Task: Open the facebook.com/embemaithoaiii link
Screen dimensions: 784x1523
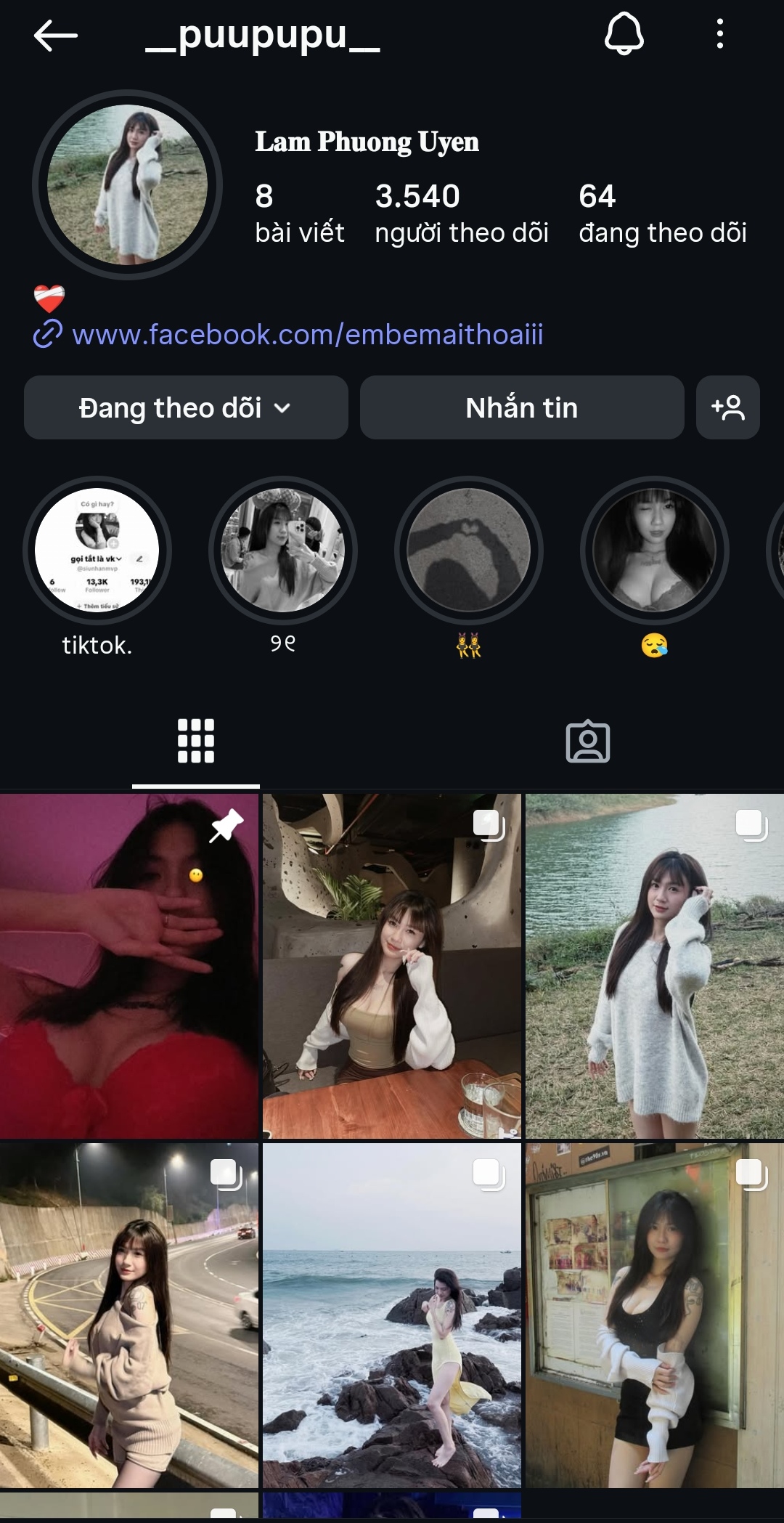Action: click(x=307, y=335)
